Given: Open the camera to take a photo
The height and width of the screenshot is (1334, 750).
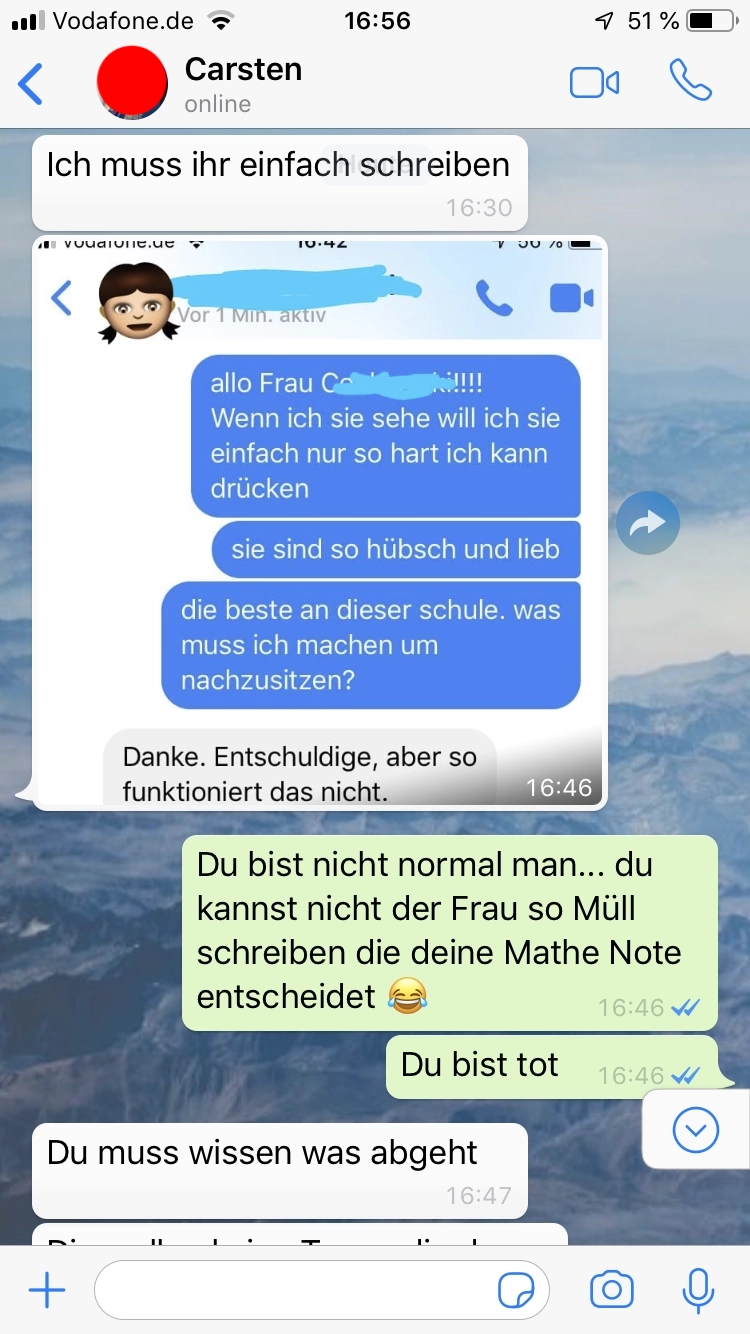Looking at the screenshot, I should click(611, 1290).
